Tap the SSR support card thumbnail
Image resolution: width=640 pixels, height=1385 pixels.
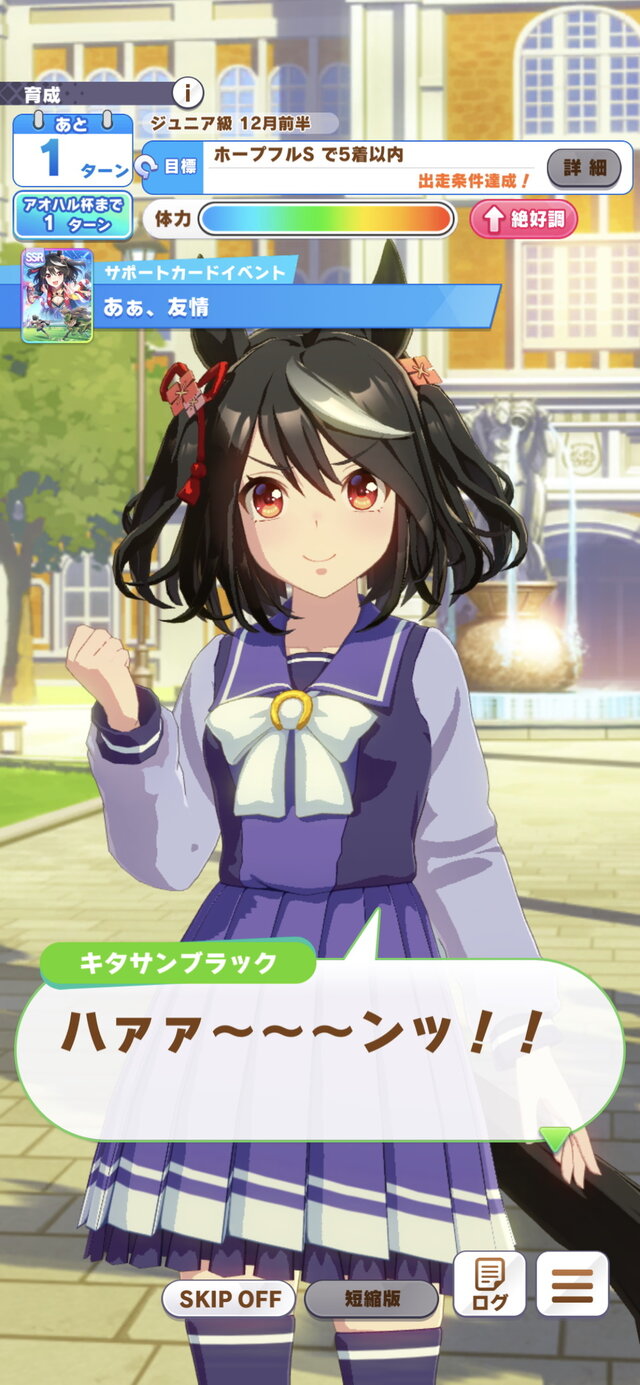[57, 295]
